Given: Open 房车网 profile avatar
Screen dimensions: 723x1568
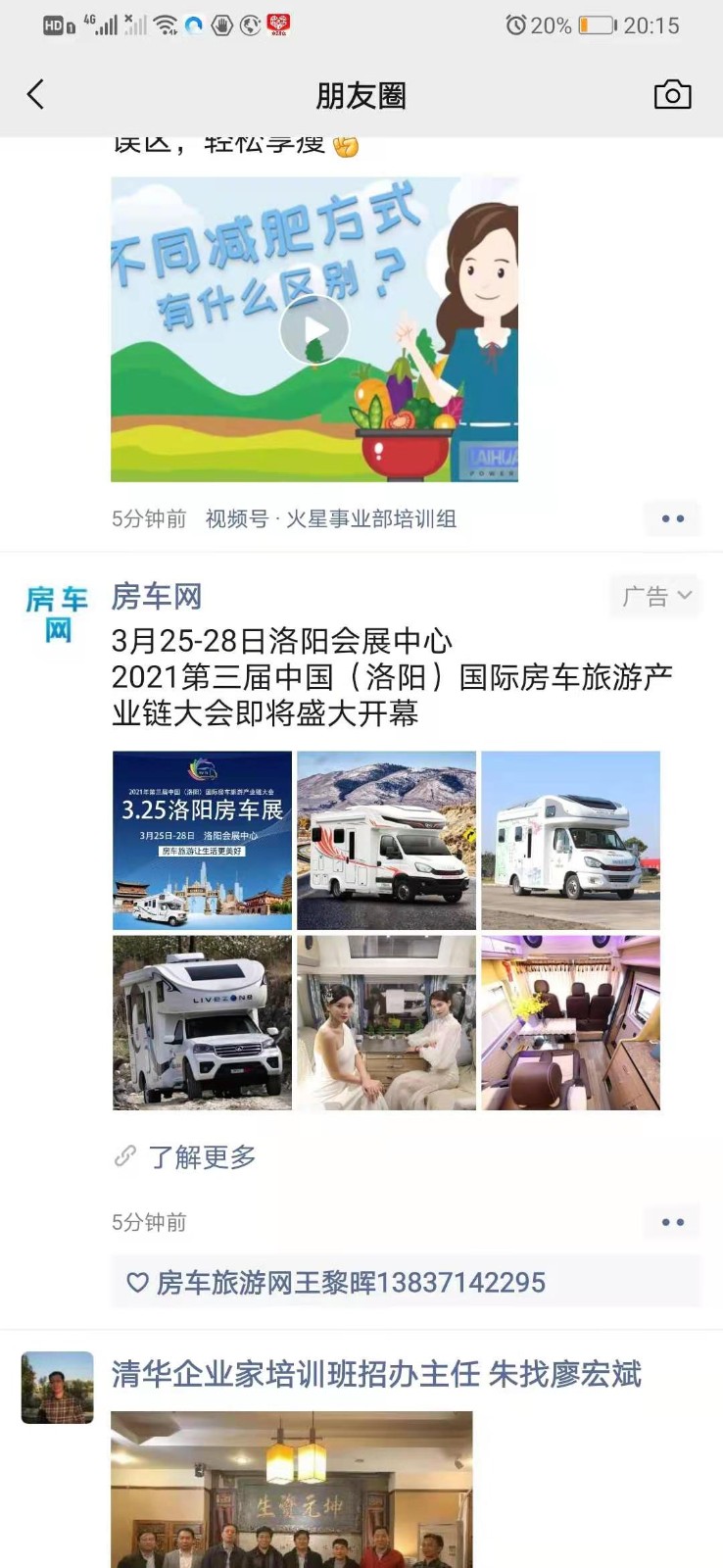Looking at the screenshot, I should [x=57, y=614].
